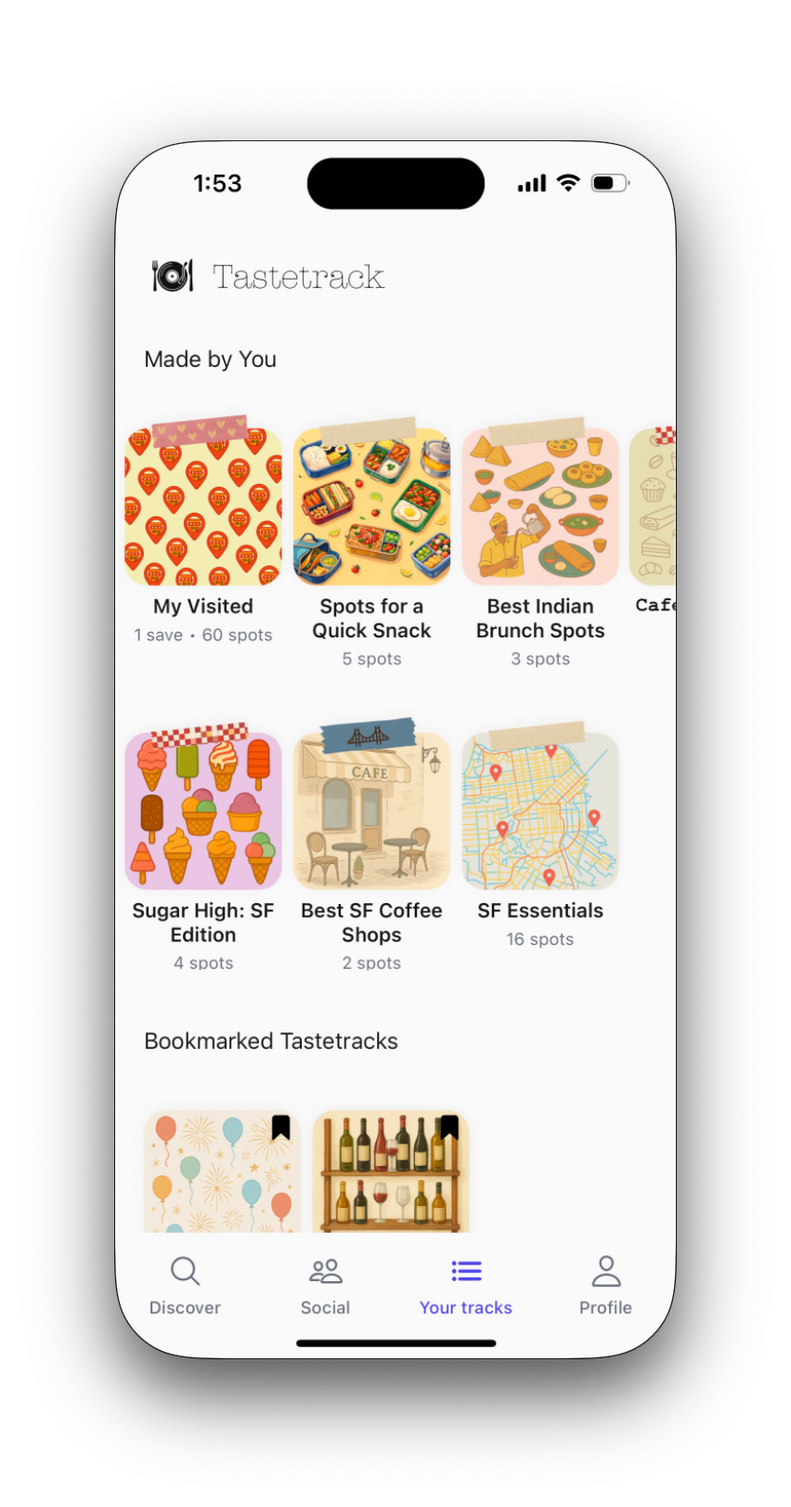Open the Profile tab
Viewport: 791px width, 1507px height.
coord(605,1285)
